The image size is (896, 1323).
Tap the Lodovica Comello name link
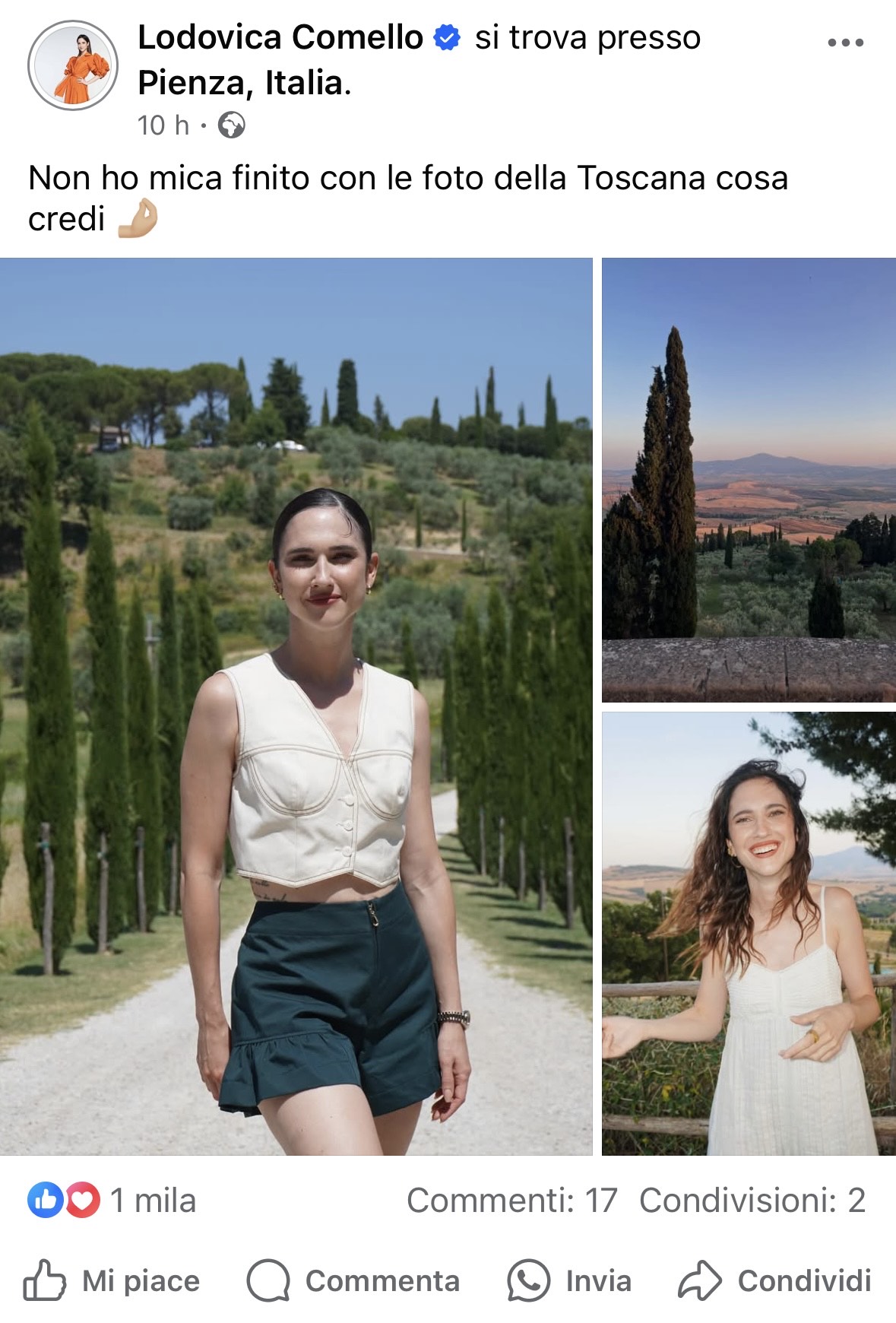pos(280,37)
